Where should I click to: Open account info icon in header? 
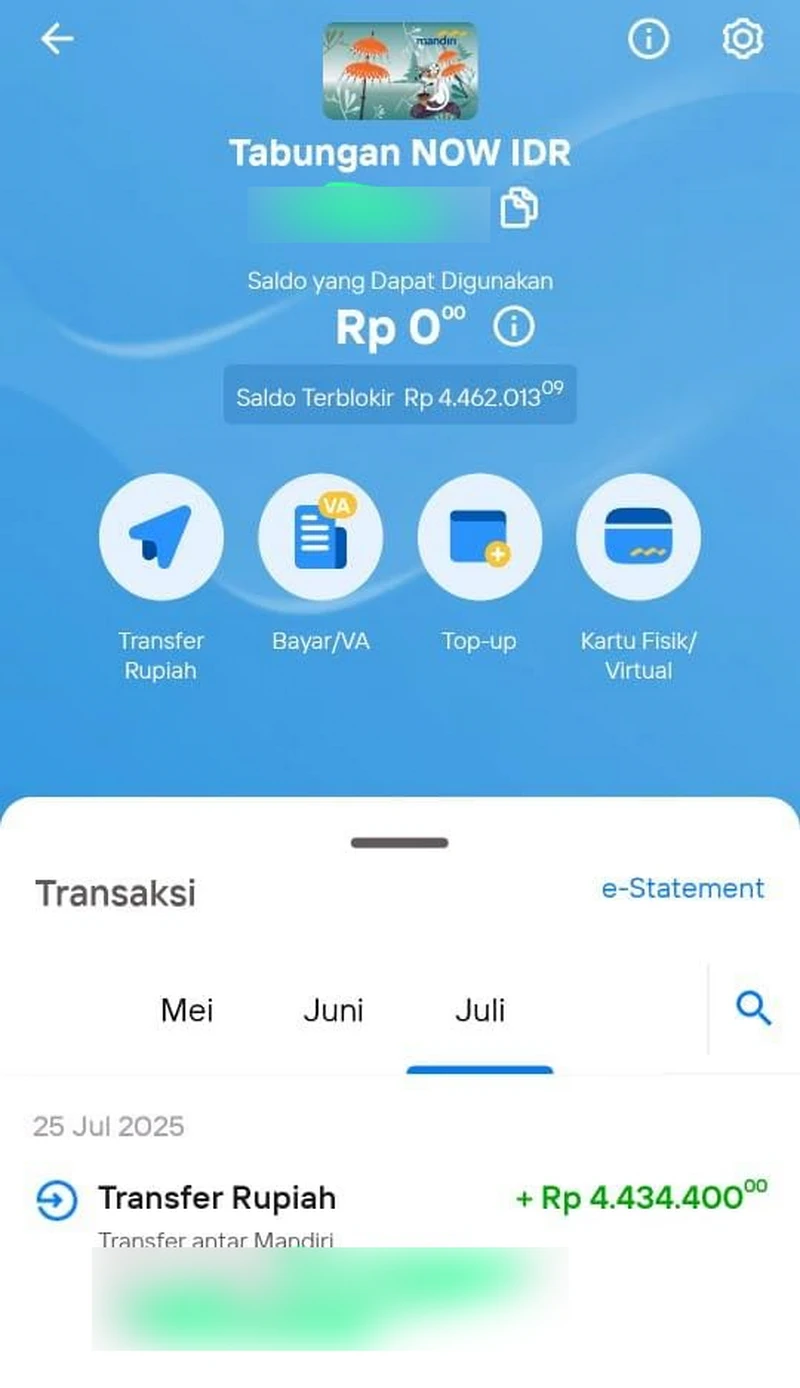(648, 38)
